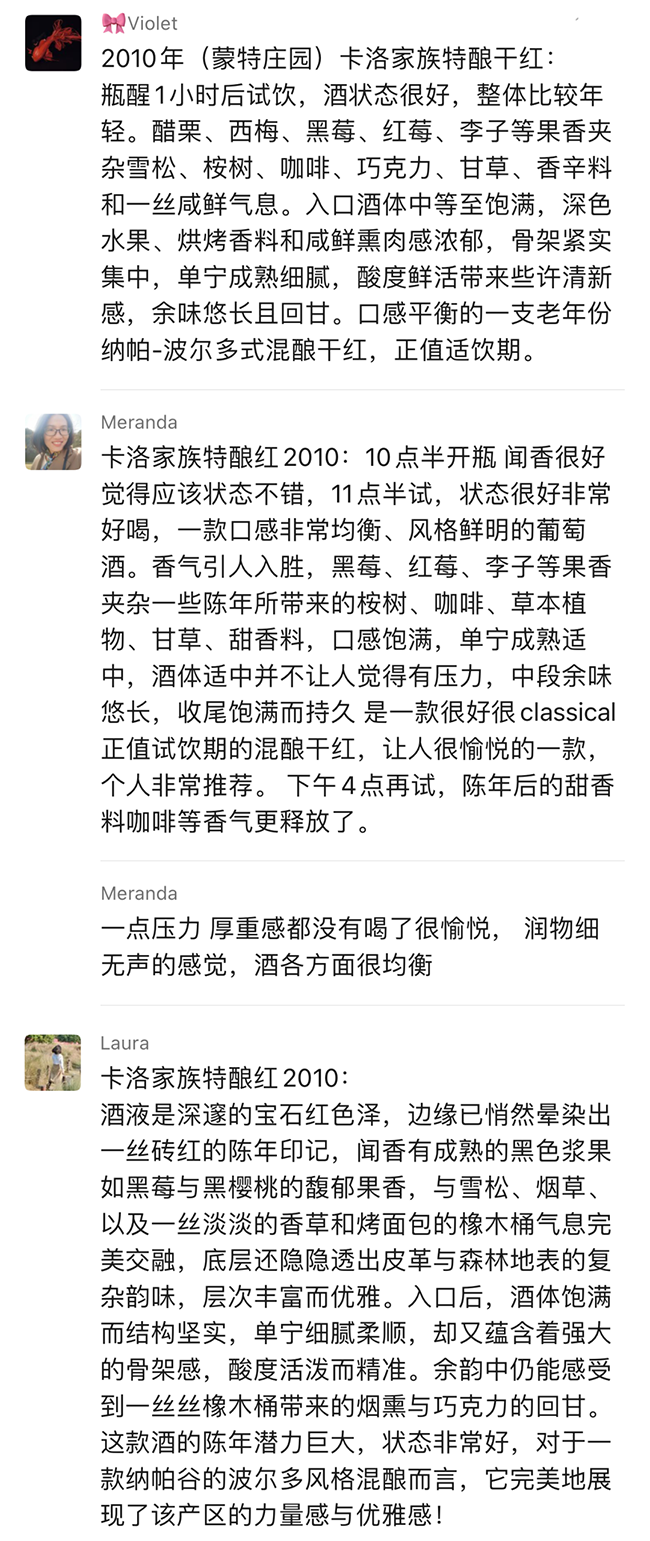The image size is (650, 1541).
Task: Tap Meranda's avatar photo
Action: point(53,441)
